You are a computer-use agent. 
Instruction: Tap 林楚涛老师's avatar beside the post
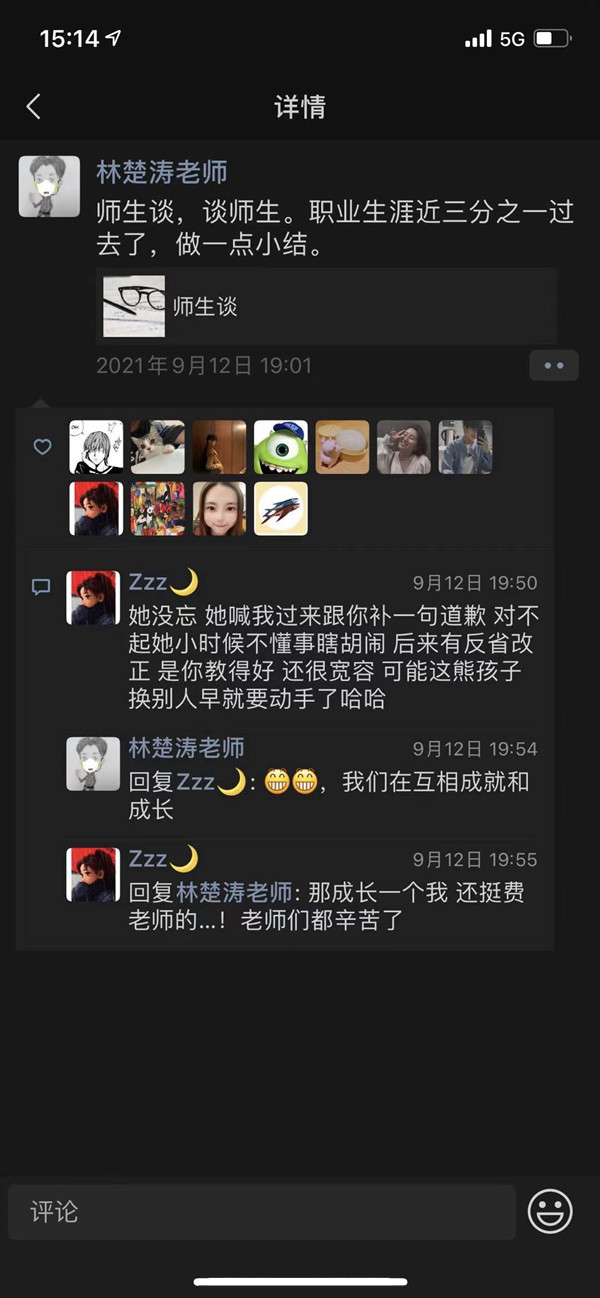click(49, 186)
